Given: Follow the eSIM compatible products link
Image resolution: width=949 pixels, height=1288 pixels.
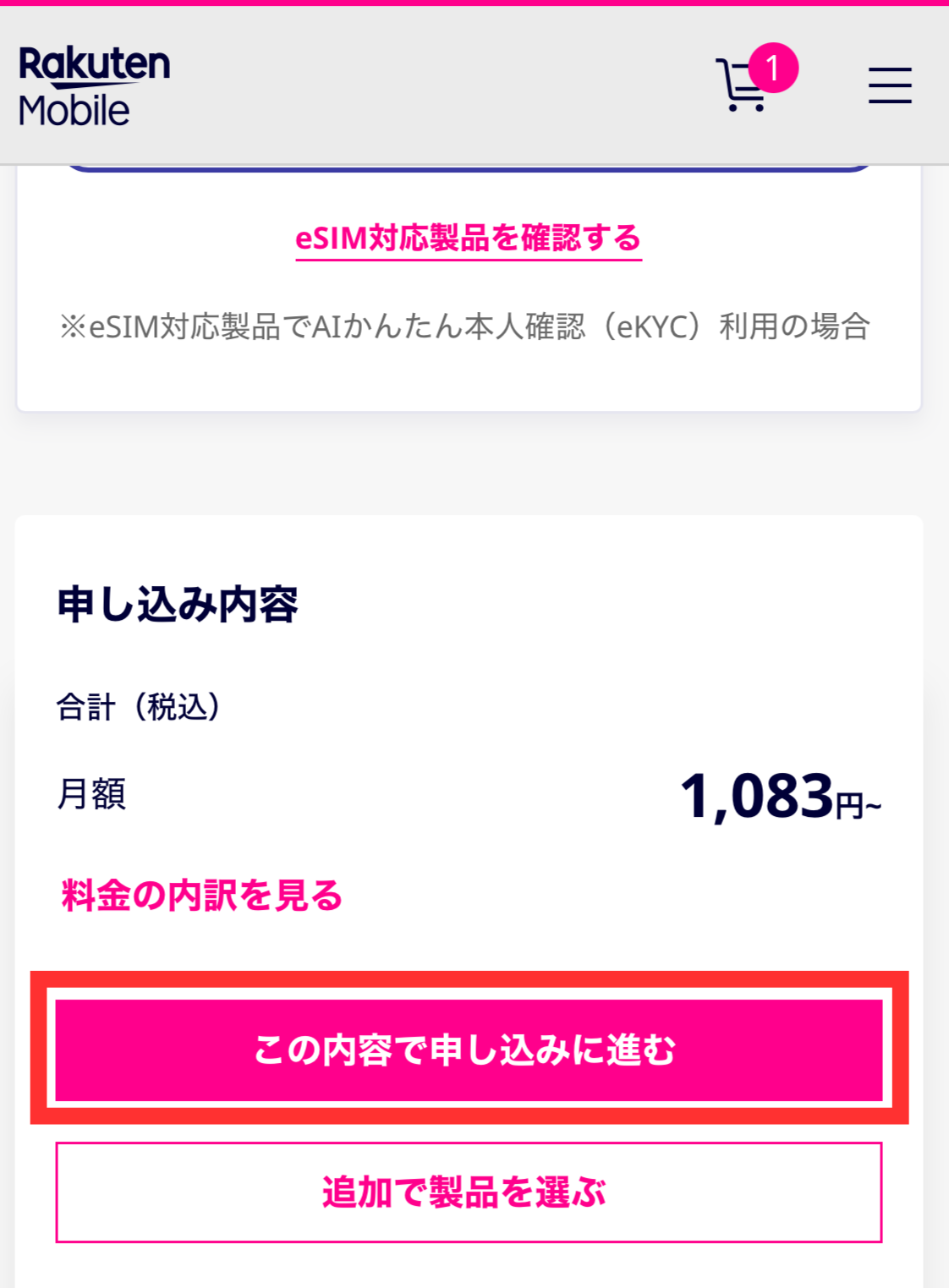Looking at the screenshot, I should coord(469,238).
